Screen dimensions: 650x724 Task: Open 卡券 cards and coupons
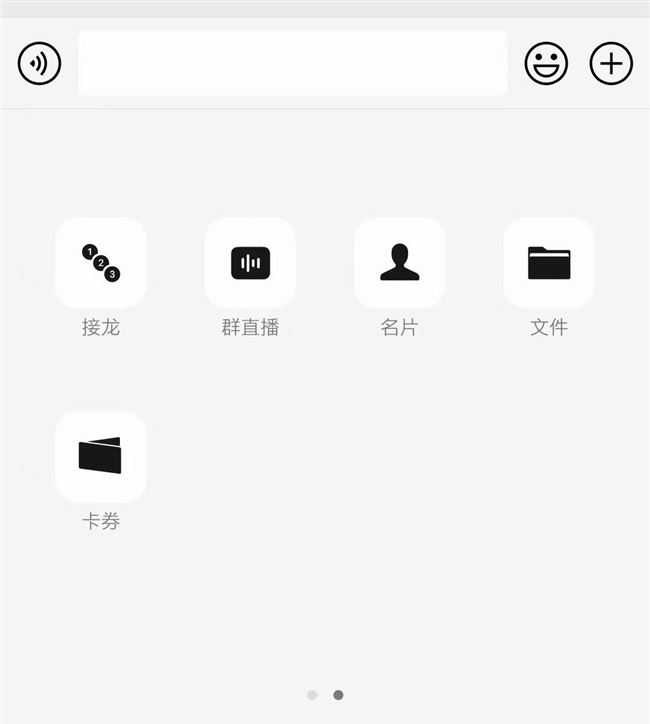click(x=101, y=456)
